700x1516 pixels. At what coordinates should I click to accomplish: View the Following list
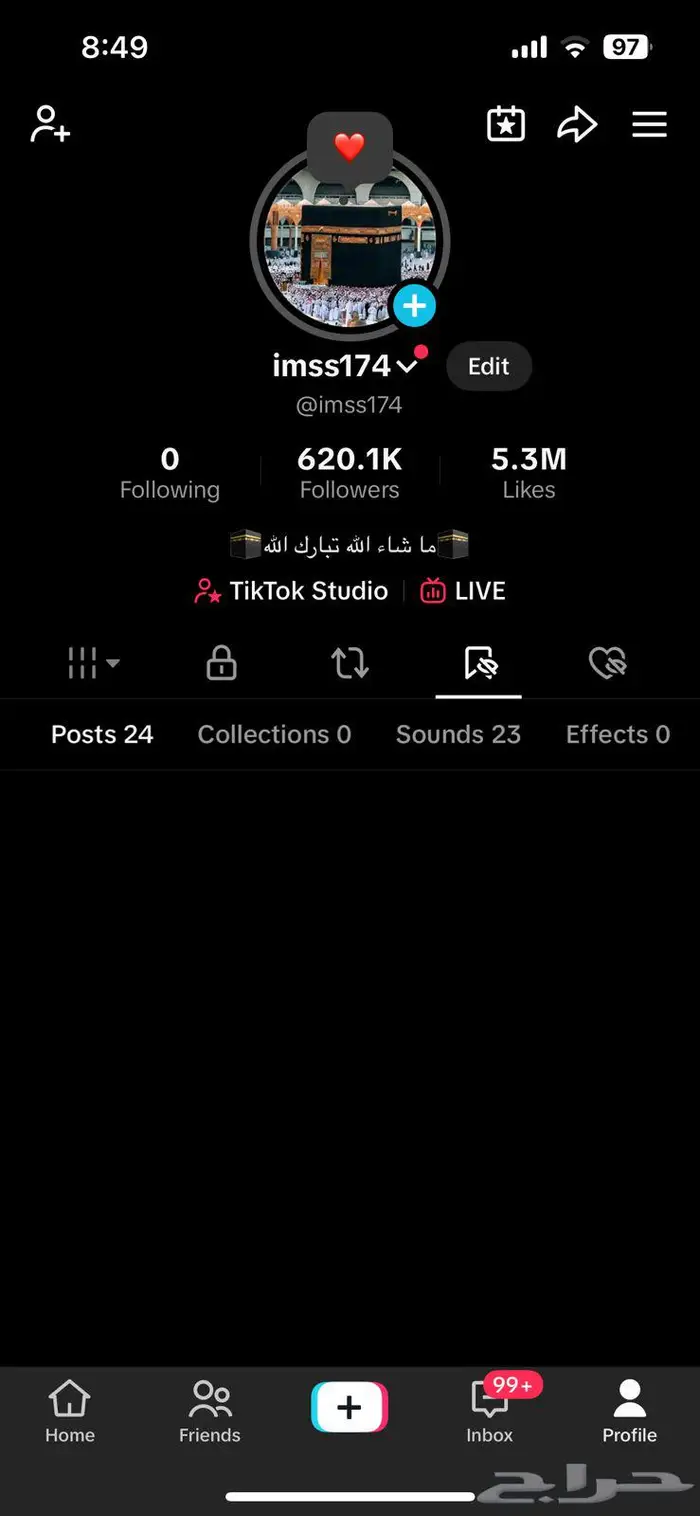pos(170,473)
